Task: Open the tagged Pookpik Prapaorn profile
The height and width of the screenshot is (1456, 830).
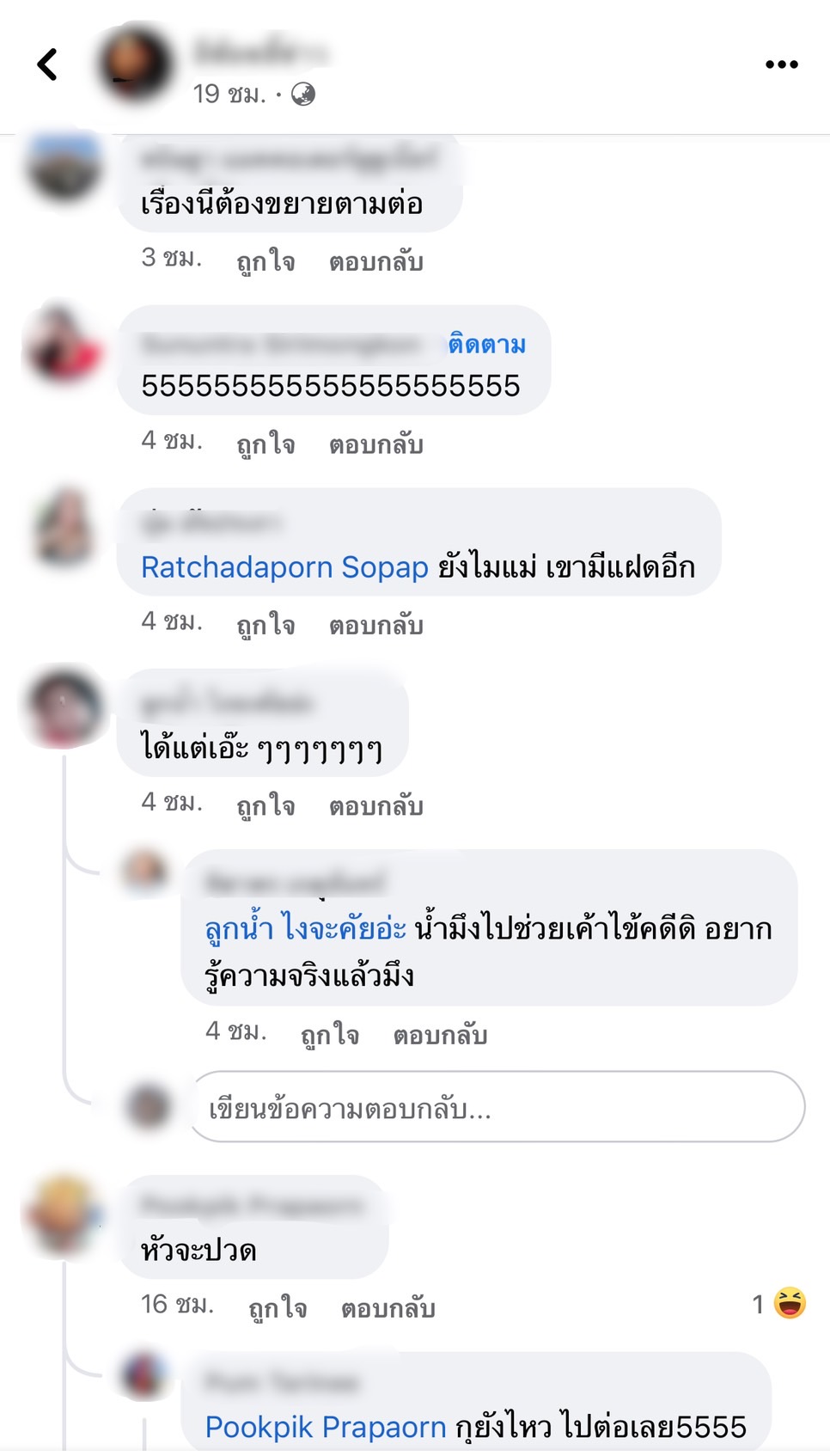Action: [x=326, y=1427]
